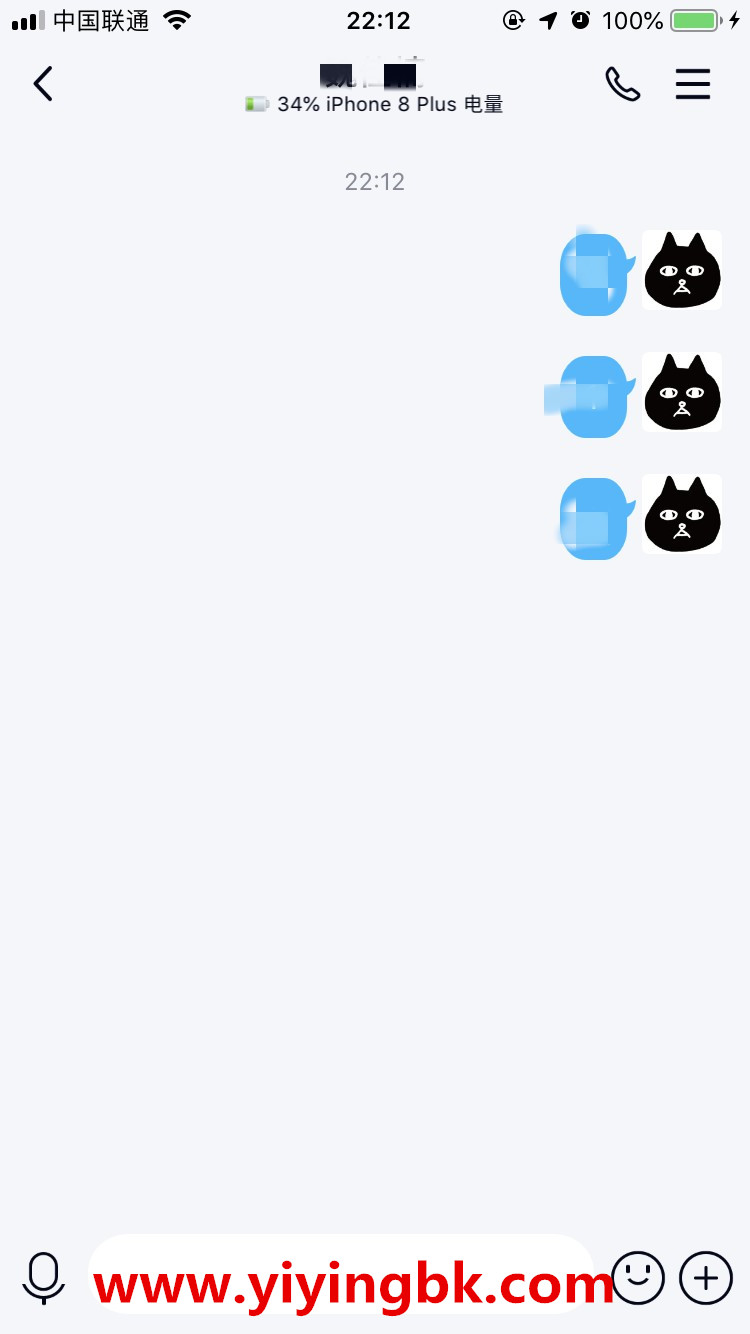Image resolution: width=750 pixels, height=1334 pixels.
Task: Open the emoji picker
Action: click(638, 1278)
